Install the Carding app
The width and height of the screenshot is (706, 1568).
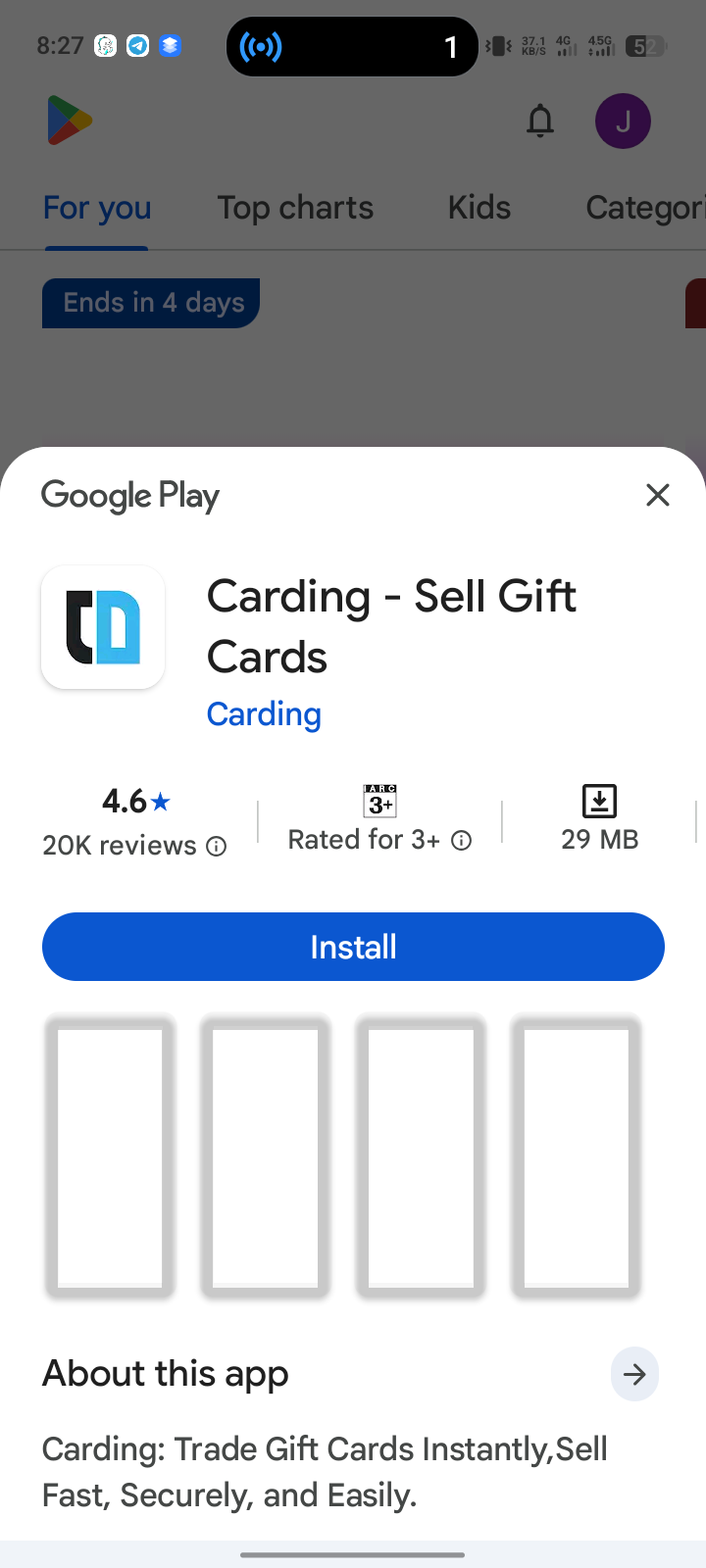353,947
